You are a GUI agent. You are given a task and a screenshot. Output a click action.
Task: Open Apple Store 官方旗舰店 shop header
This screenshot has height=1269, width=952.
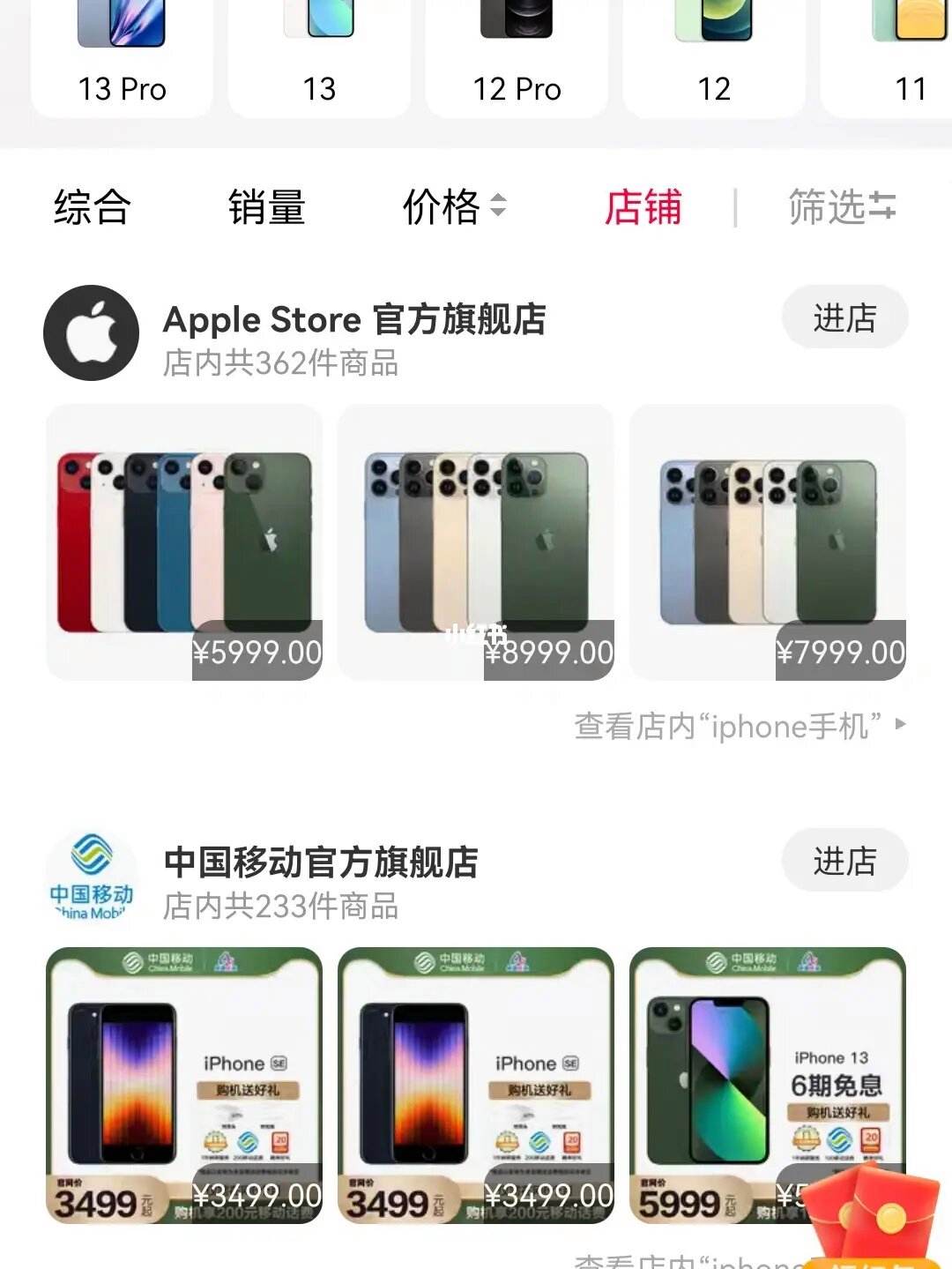(x=354, y=321)
